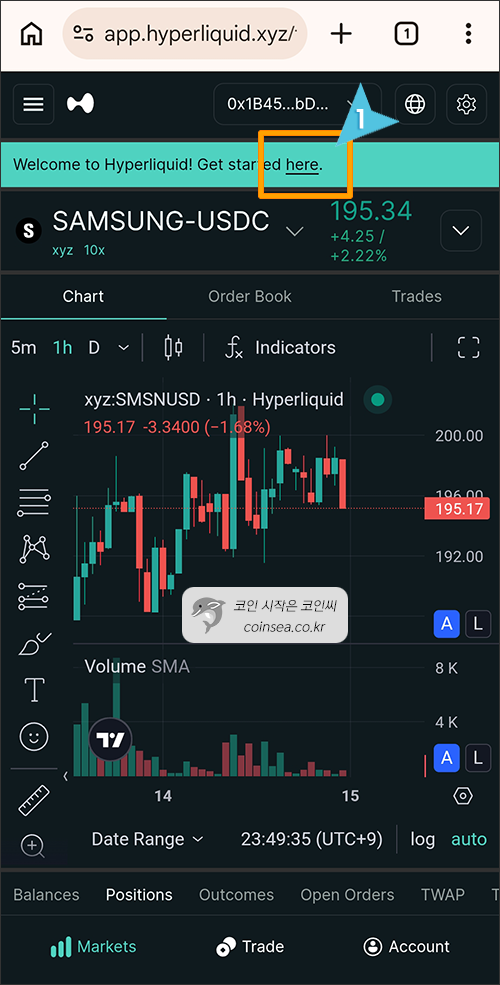Image resolution: width=500 pixels, height=985 pixels.
Task: Open the settings gear icon
Action: click(x=466, y=104)
